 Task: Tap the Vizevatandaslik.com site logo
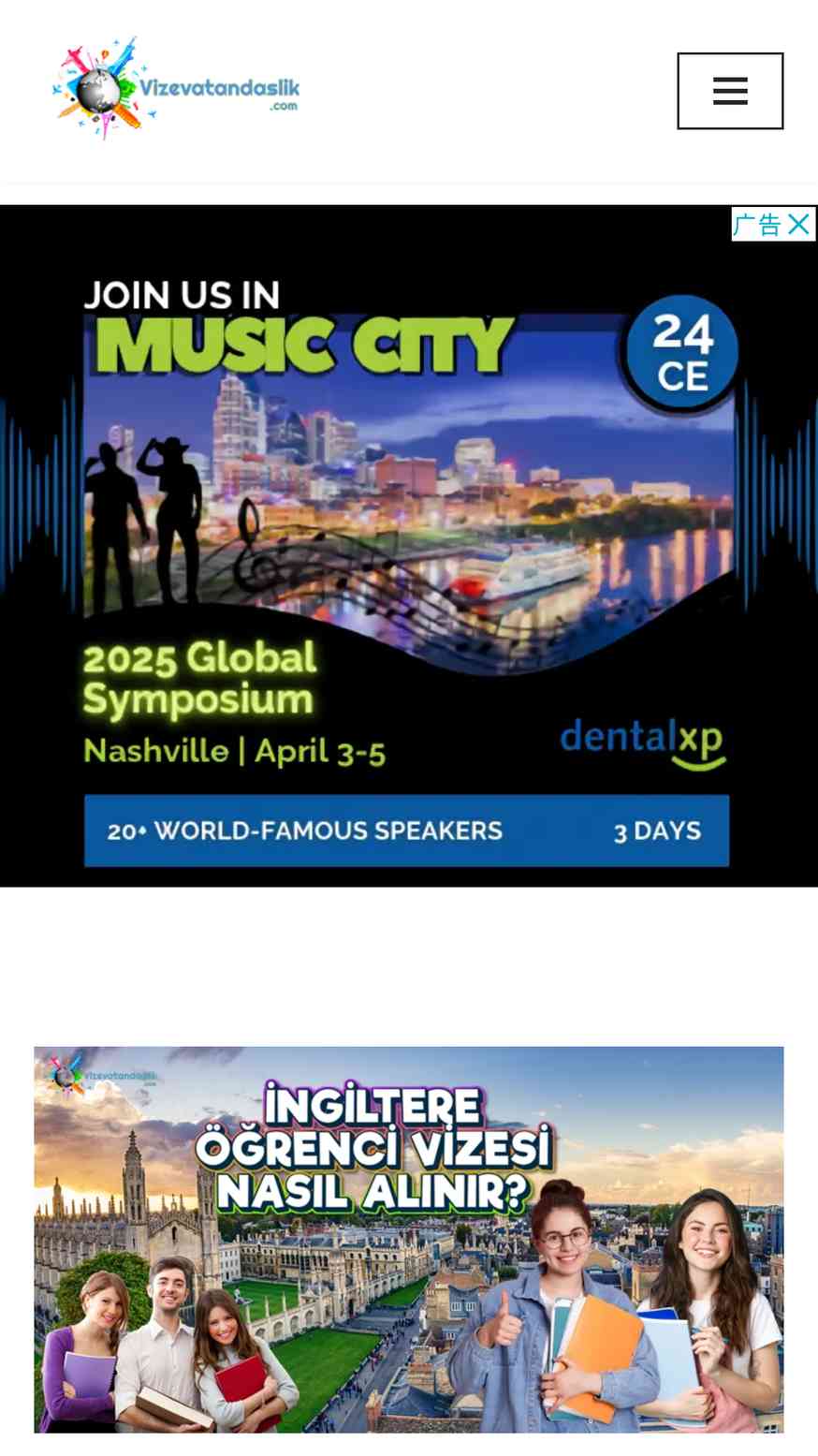tap(176, 89)
